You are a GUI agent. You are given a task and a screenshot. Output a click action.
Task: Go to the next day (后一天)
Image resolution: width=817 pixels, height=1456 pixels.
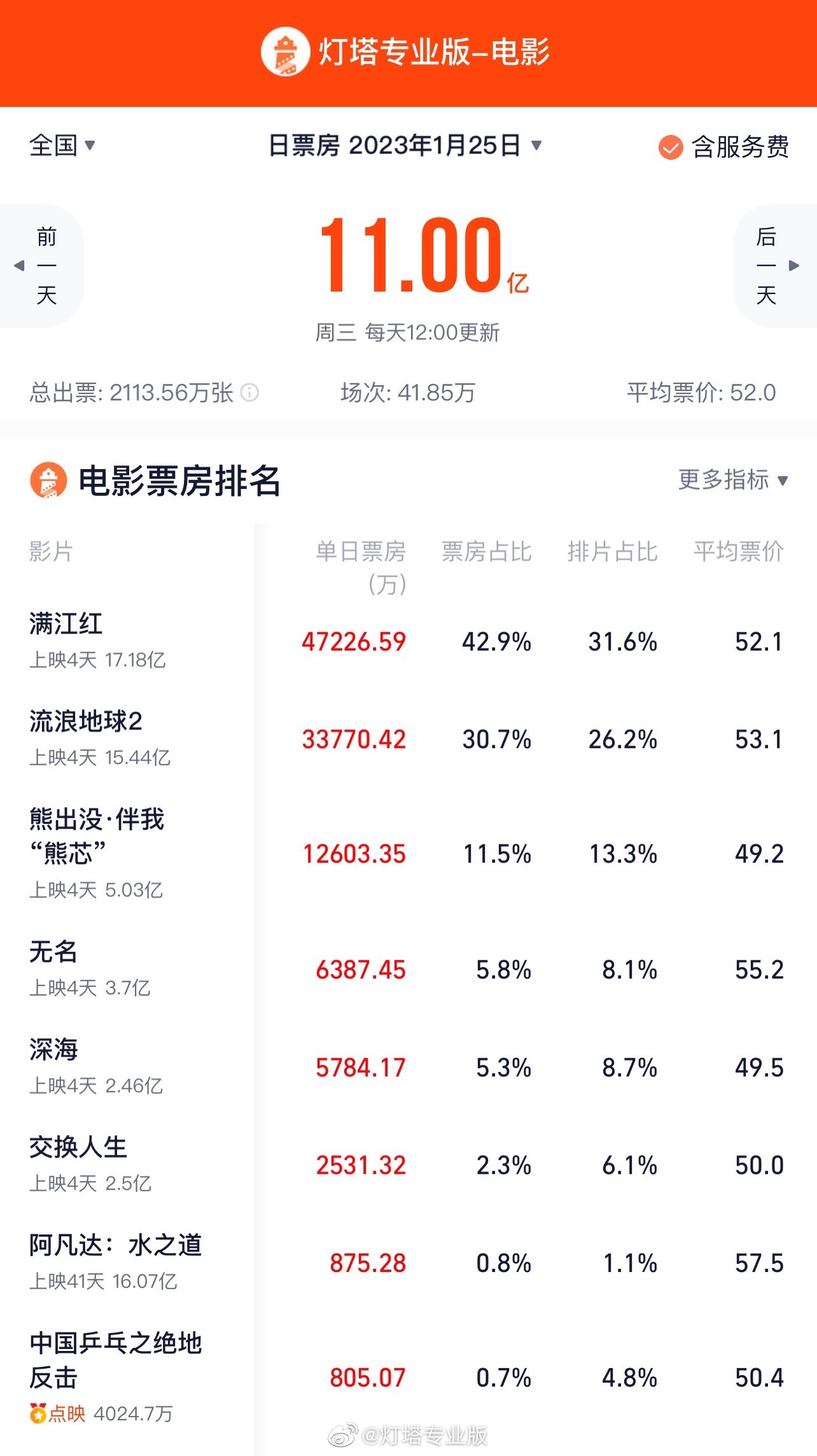773,265
